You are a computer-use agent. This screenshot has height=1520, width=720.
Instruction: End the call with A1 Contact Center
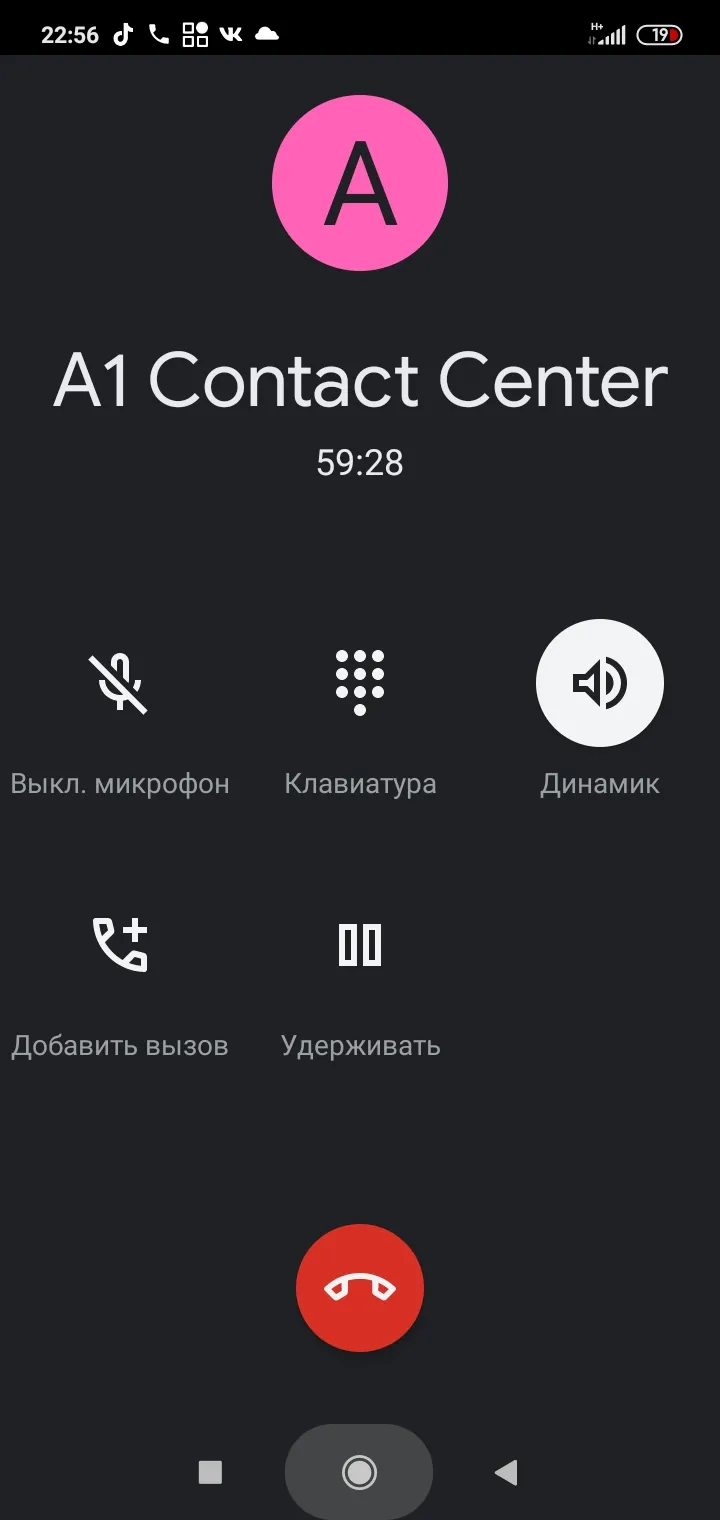[360, 1288]
